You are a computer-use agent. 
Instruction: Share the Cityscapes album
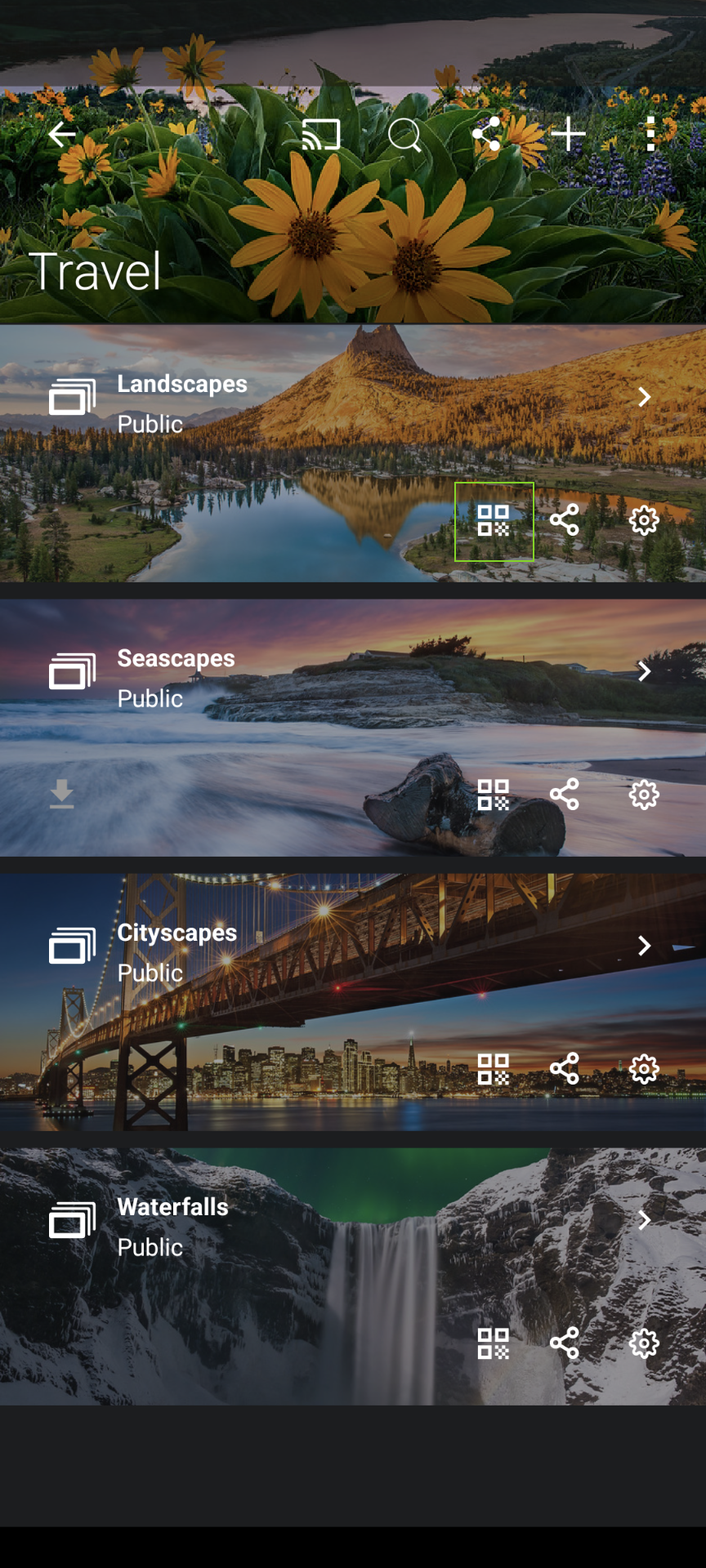click(x=565, y=1068)
